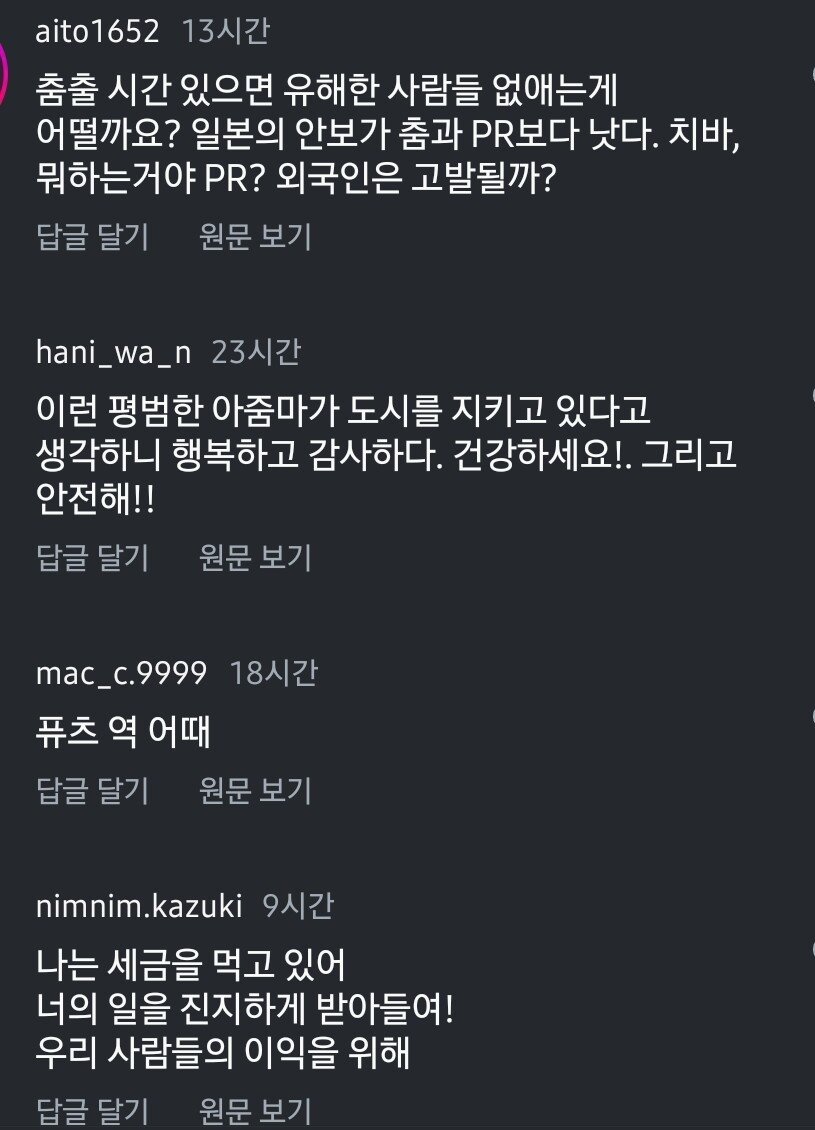View original for mac_c.9999's comment
This screenshot has height=1130, width=815.
coord(251,791)
